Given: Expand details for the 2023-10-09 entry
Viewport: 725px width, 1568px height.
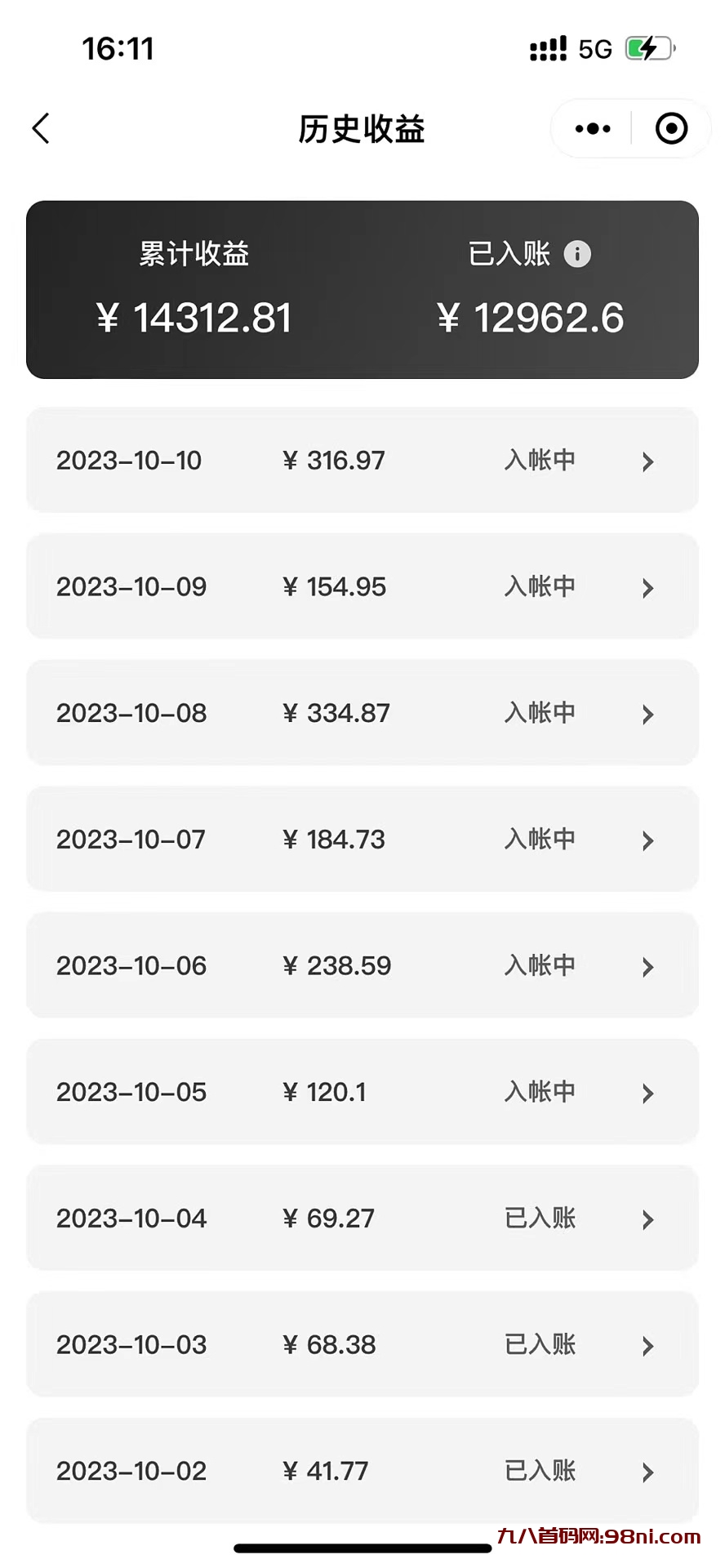Looking at the screenshot, I should [x=647, y=587].
